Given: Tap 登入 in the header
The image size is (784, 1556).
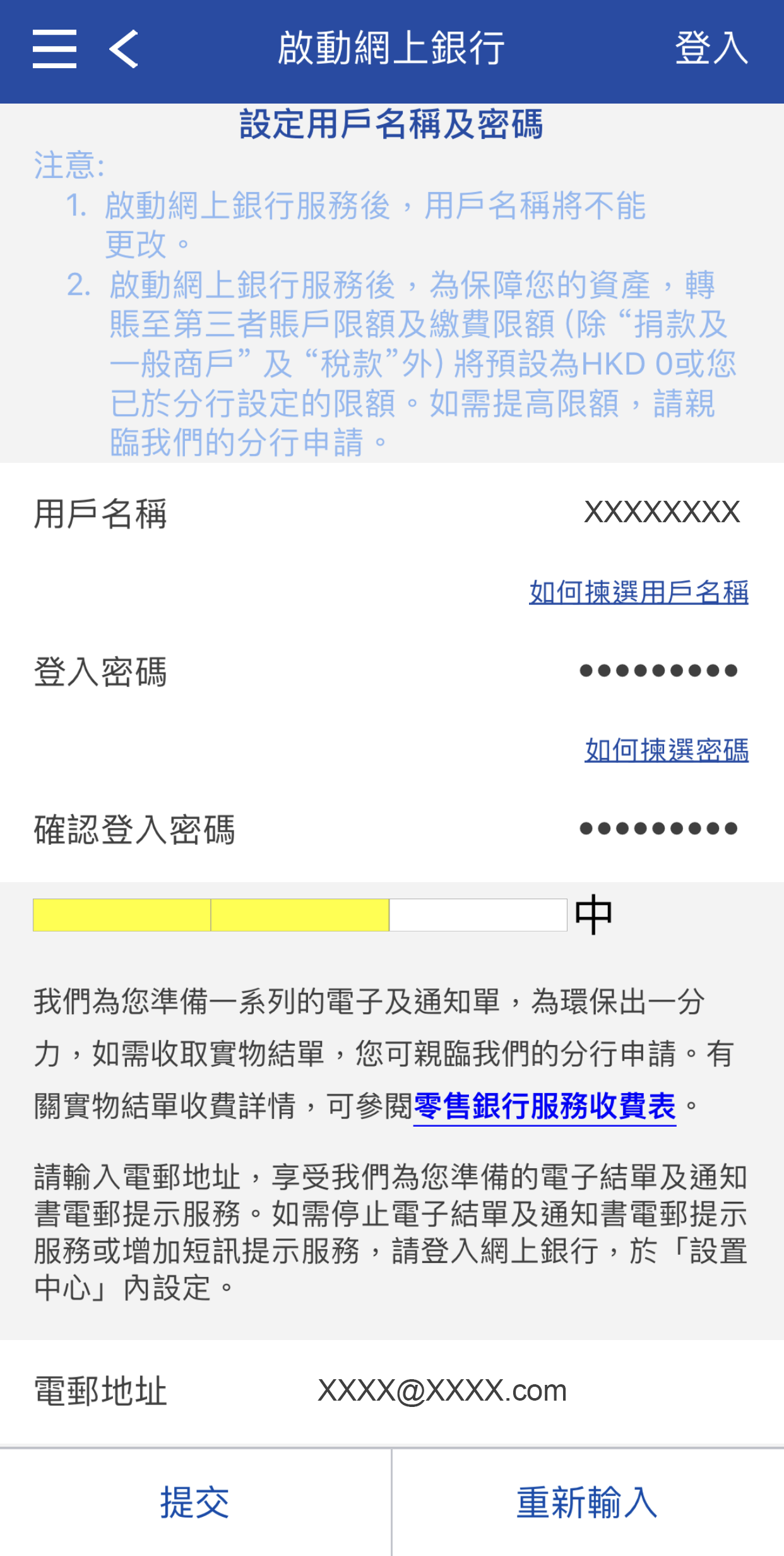Looking at the screenshot, I should 711,49.
